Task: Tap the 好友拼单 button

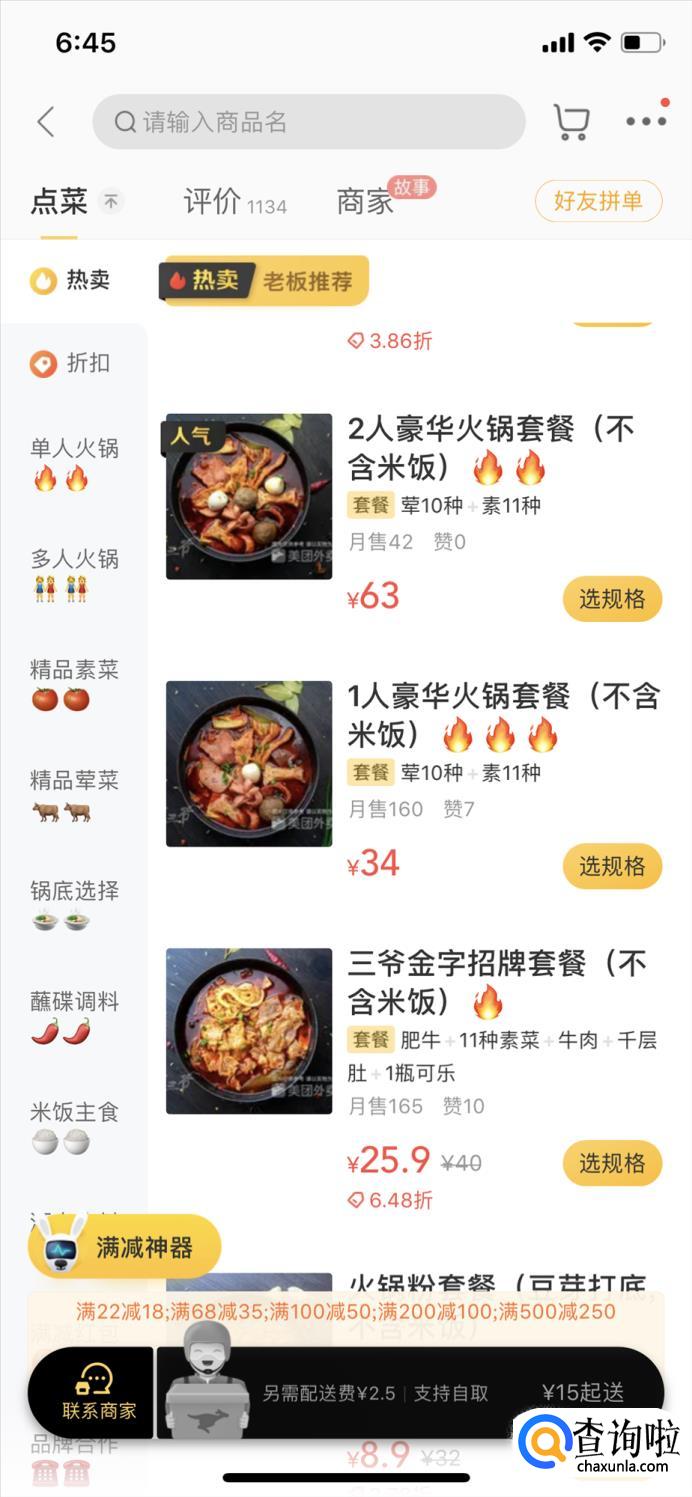Action: pyautogui.click(x=598, y=201)
